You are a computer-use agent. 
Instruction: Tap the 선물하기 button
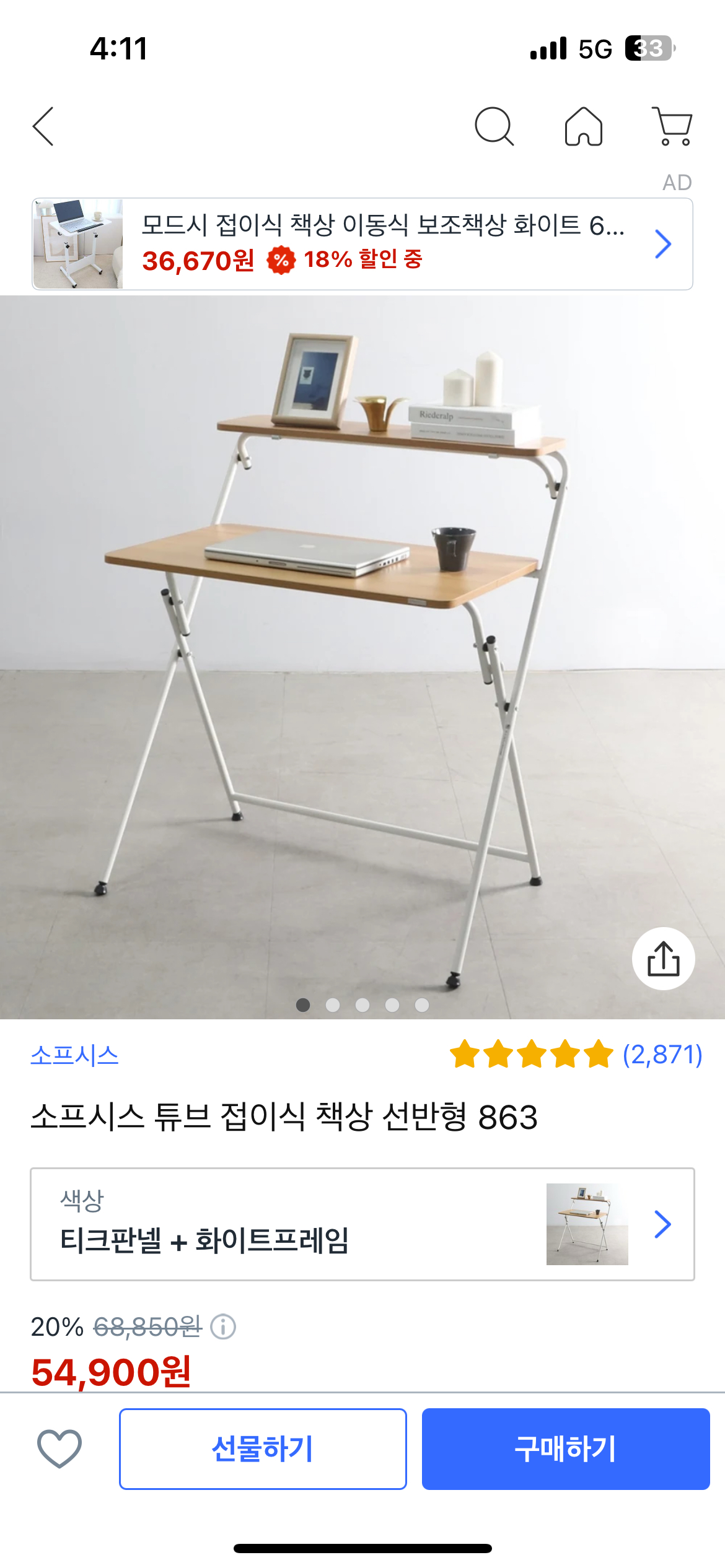(x=263, y=1448)
